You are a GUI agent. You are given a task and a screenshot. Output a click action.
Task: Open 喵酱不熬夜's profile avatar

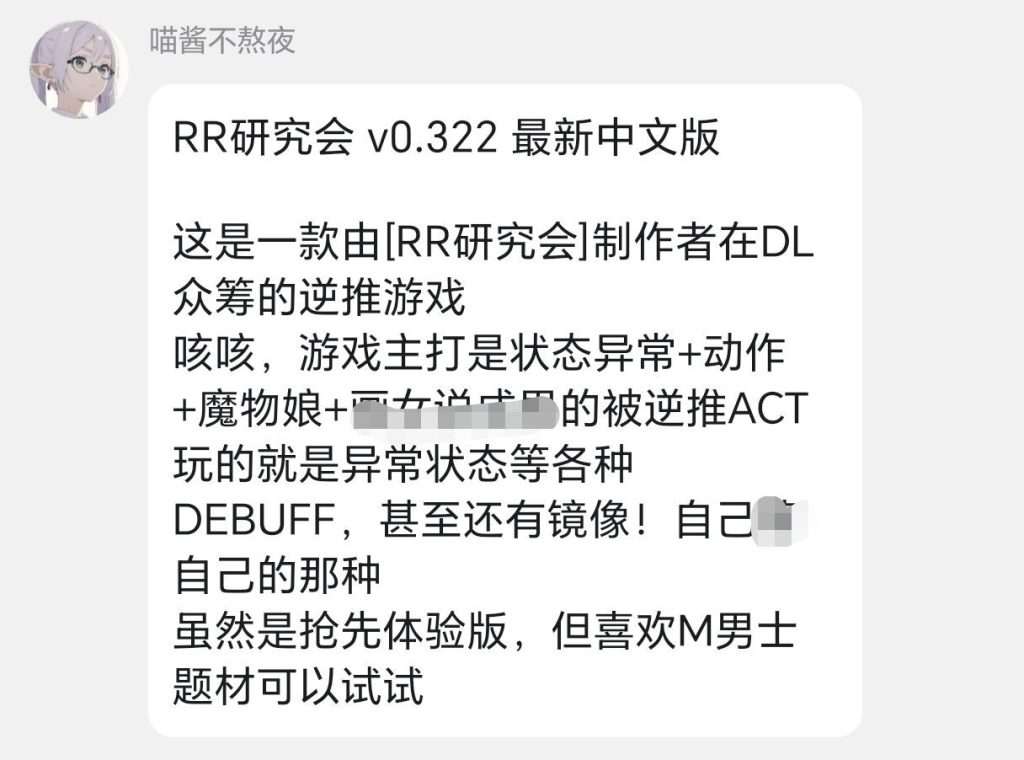[78, 68]
